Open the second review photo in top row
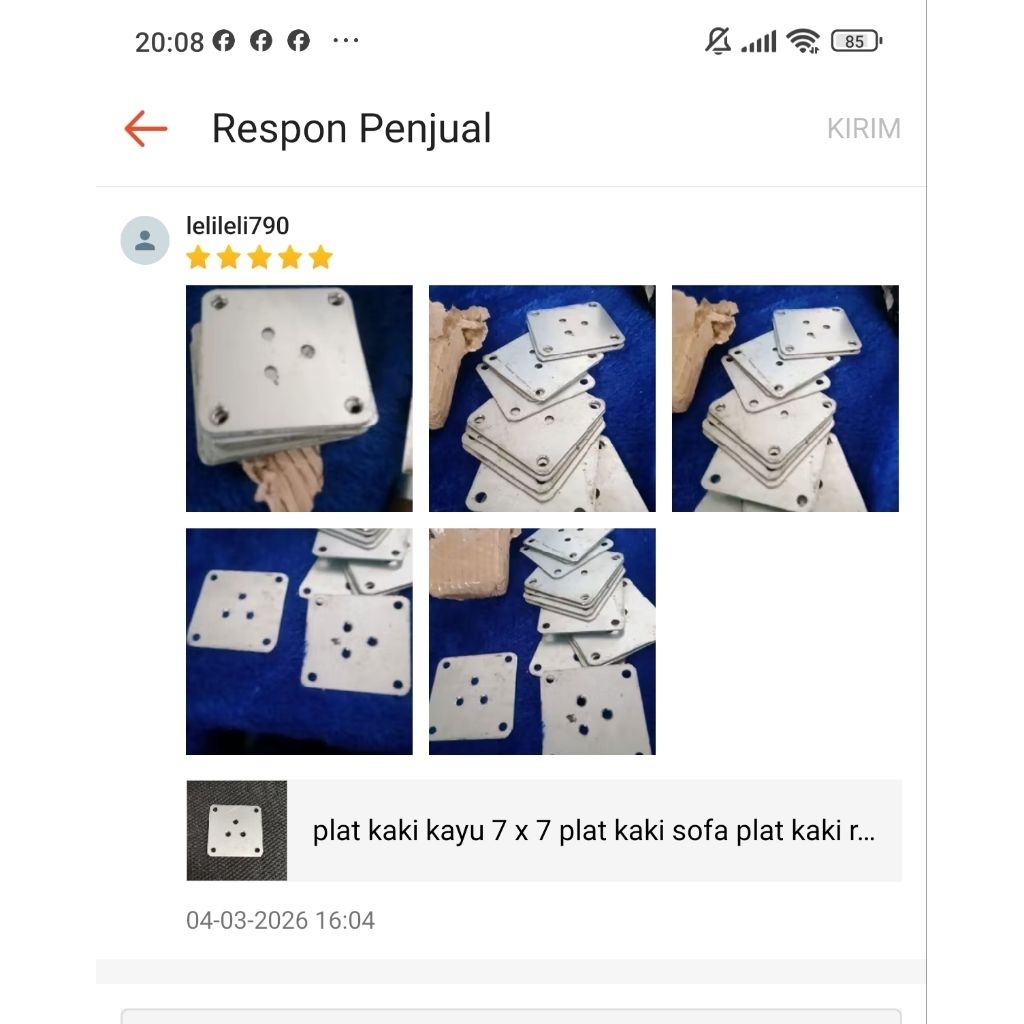Screen dimensions: 1024x1024 tap(542, 398)
